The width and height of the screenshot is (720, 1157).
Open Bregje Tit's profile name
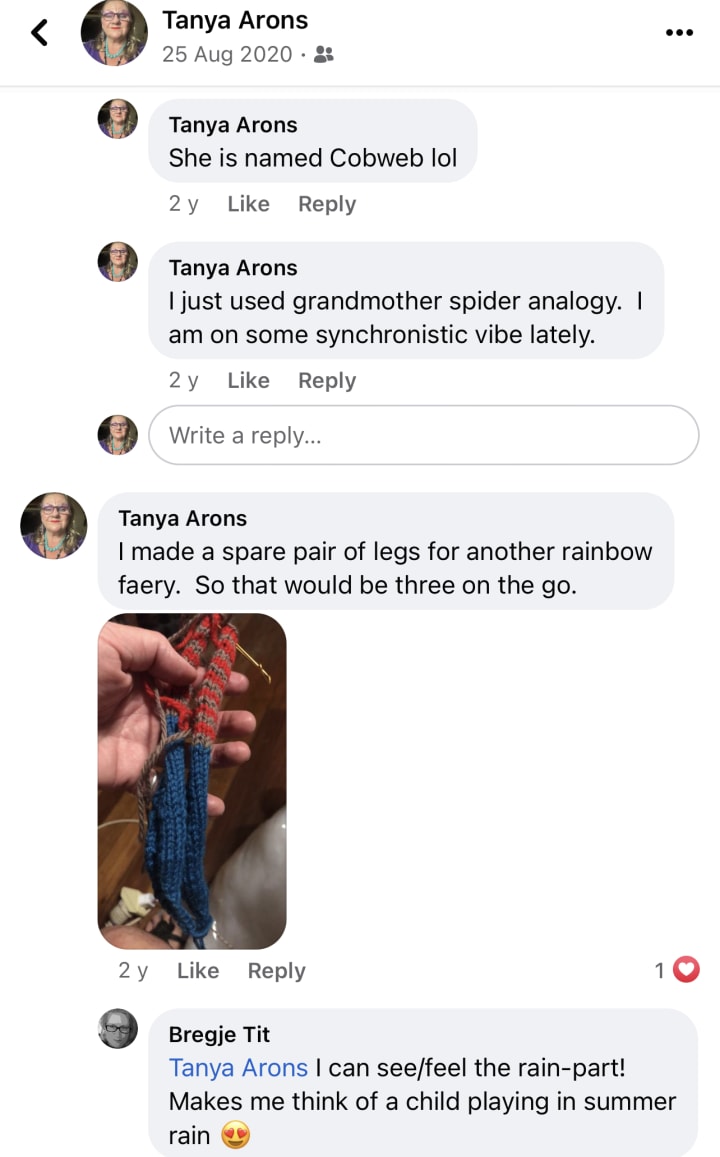(x=219, y=1035)
